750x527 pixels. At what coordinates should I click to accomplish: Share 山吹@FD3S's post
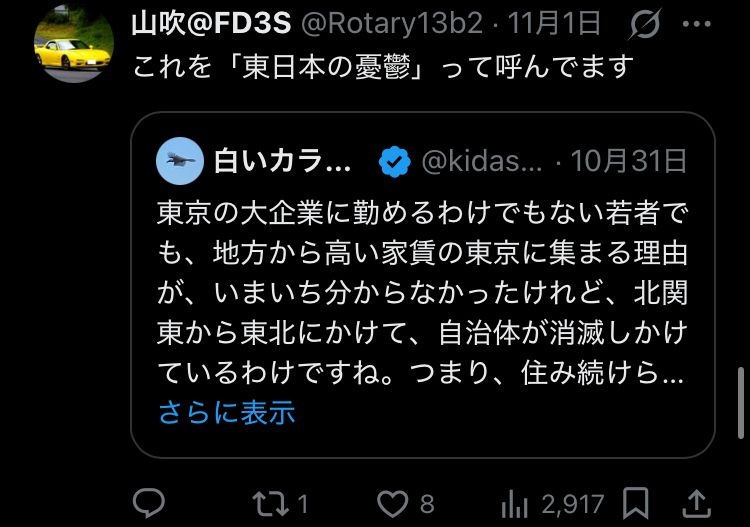point(697,503)
